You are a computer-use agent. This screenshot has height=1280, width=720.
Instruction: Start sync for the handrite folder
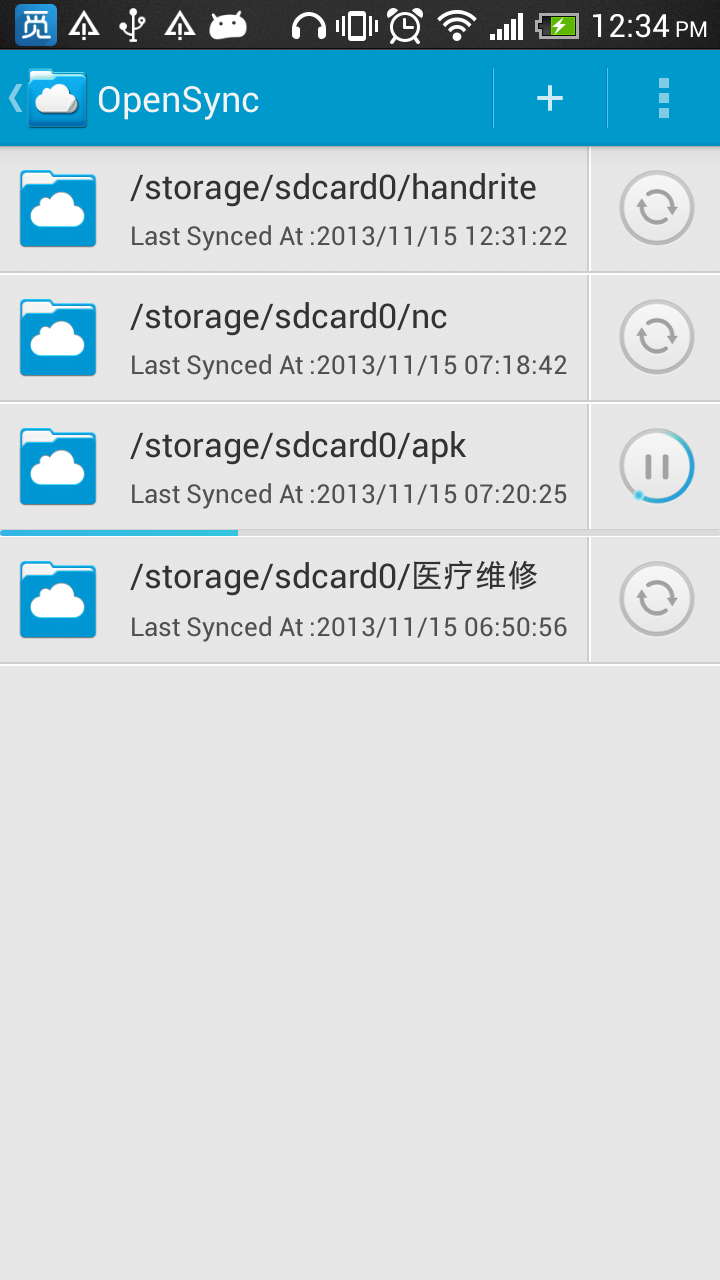click(x=655, y=208)
